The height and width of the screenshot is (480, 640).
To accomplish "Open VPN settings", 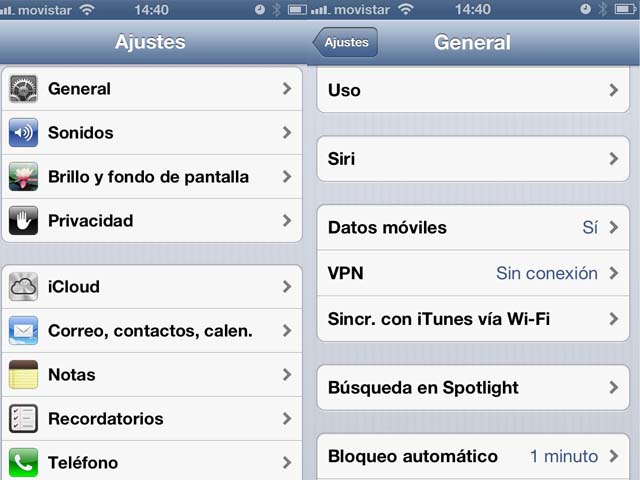I will [473, 273].
